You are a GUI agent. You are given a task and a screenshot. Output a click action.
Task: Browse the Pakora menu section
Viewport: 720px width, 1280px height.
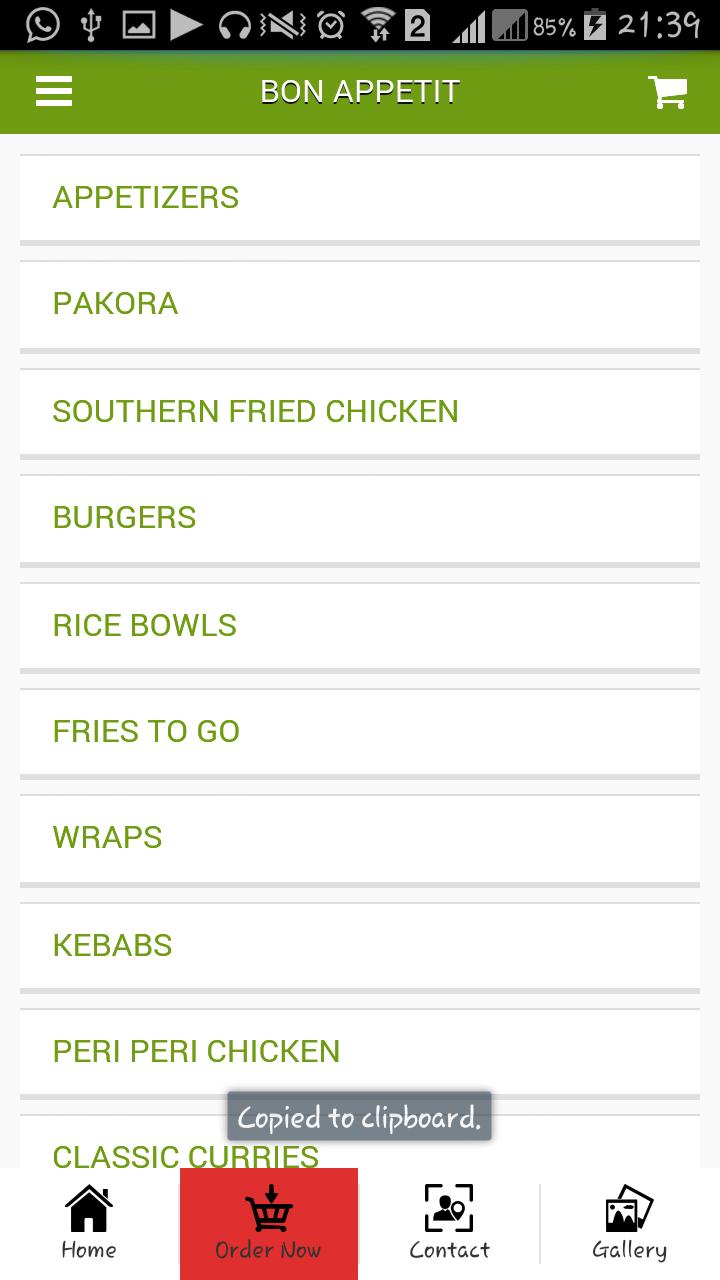359,304
